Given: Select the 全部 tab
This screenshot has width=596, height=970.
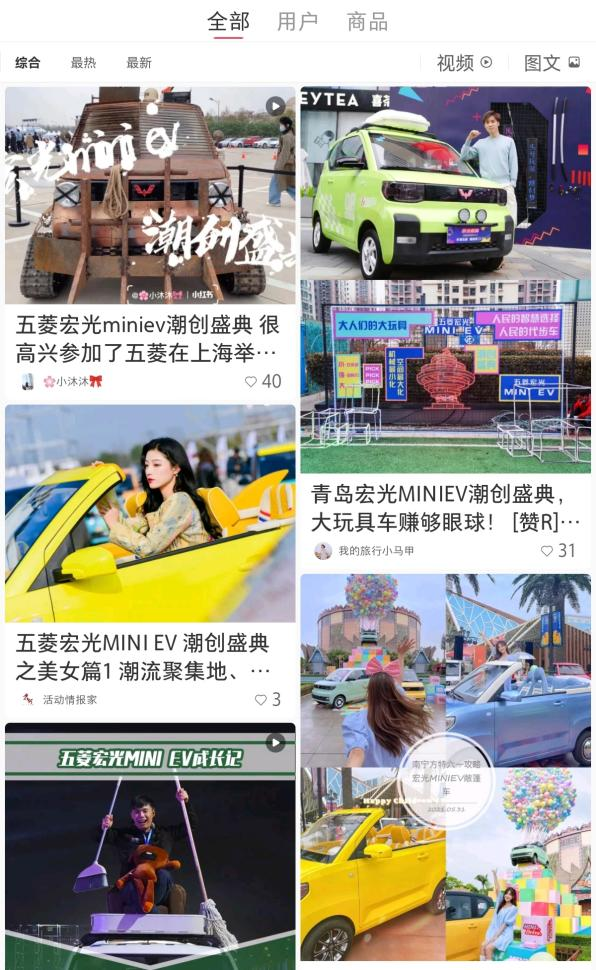Looking at the screenshot, I should coord(228,22).
